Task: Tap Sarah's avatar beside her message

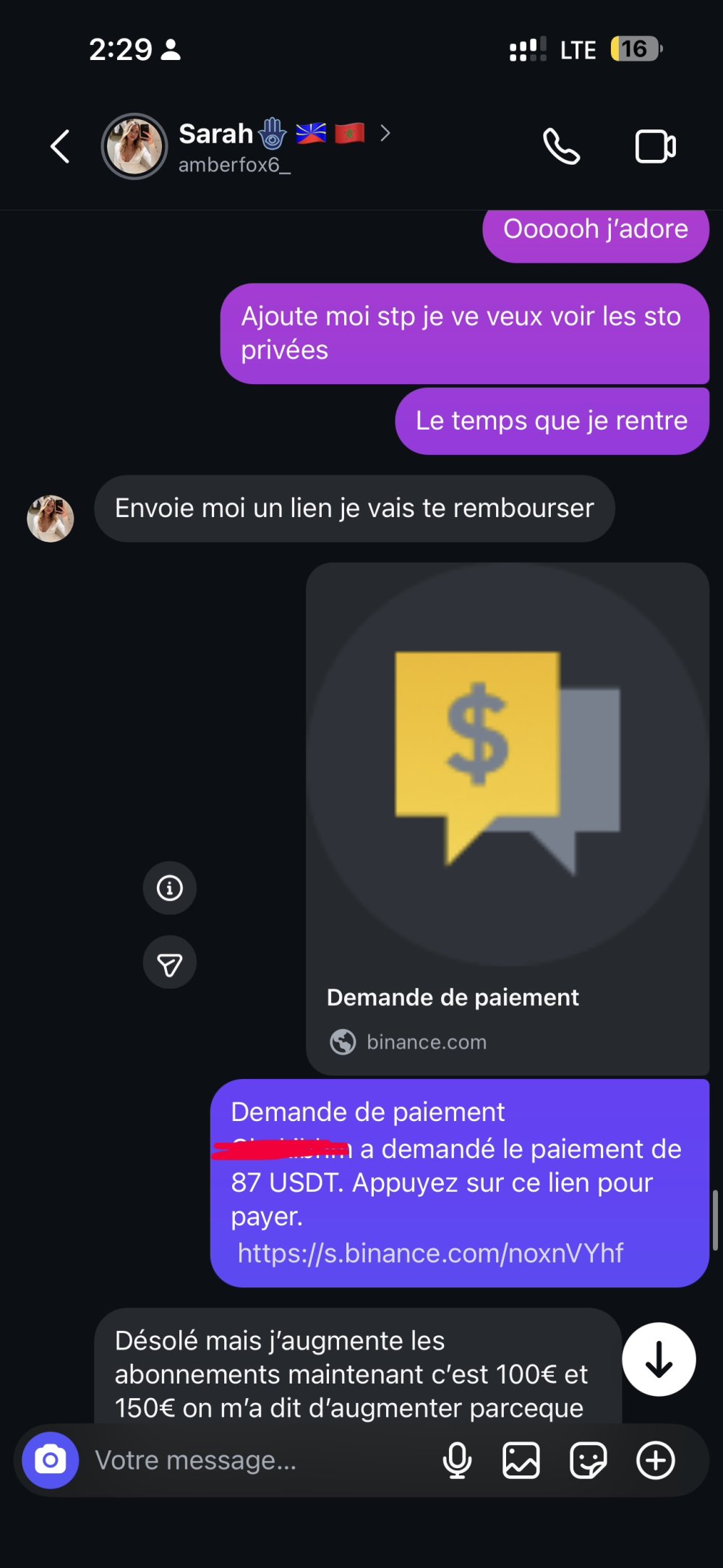Action: pos(51,519)
